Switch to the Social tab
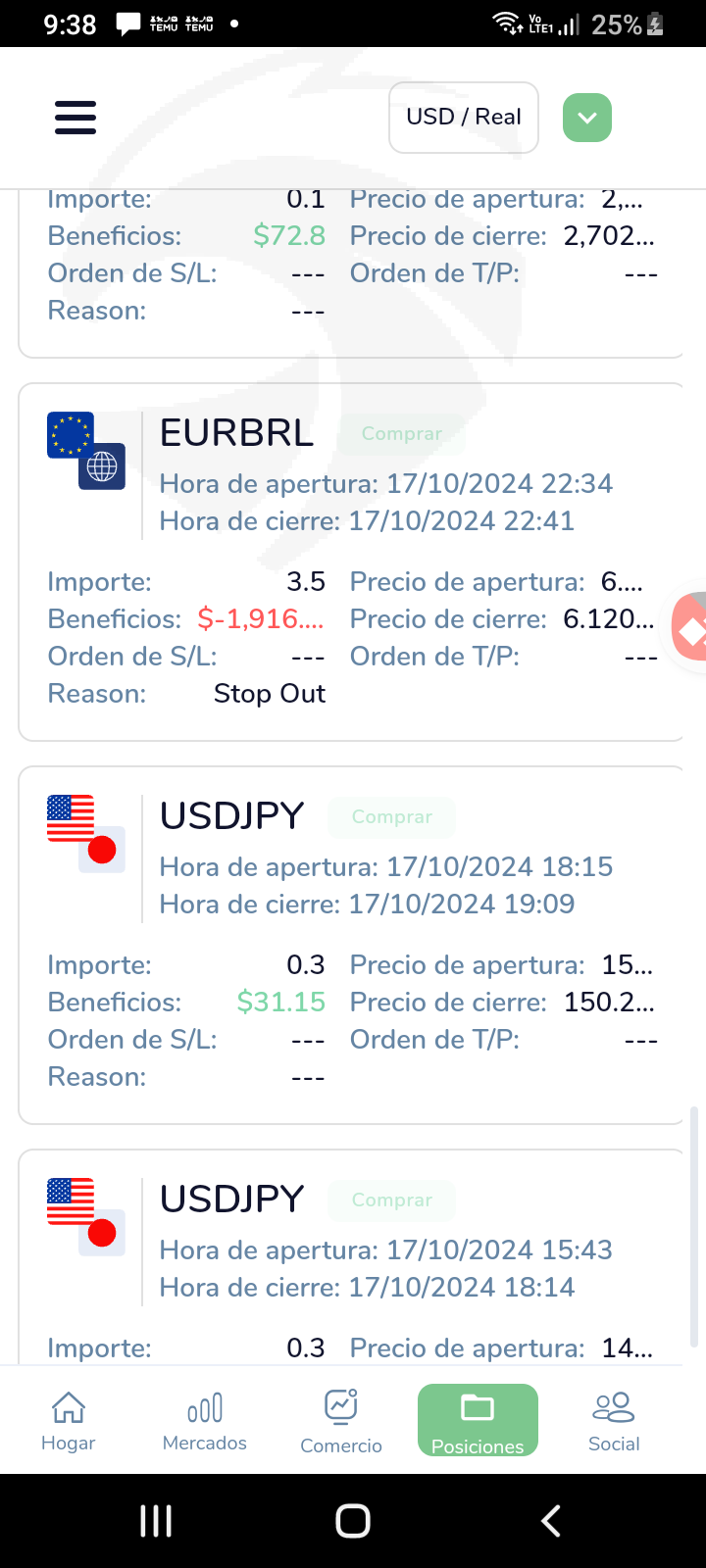This screenshot has height=1568, width=706. [x=614, y=1420]
